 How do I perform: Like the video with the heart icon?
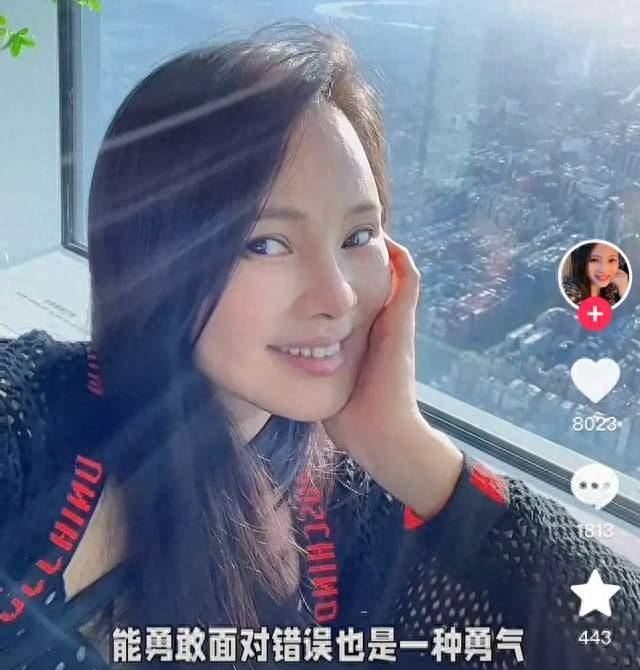[x=595, y=380]
